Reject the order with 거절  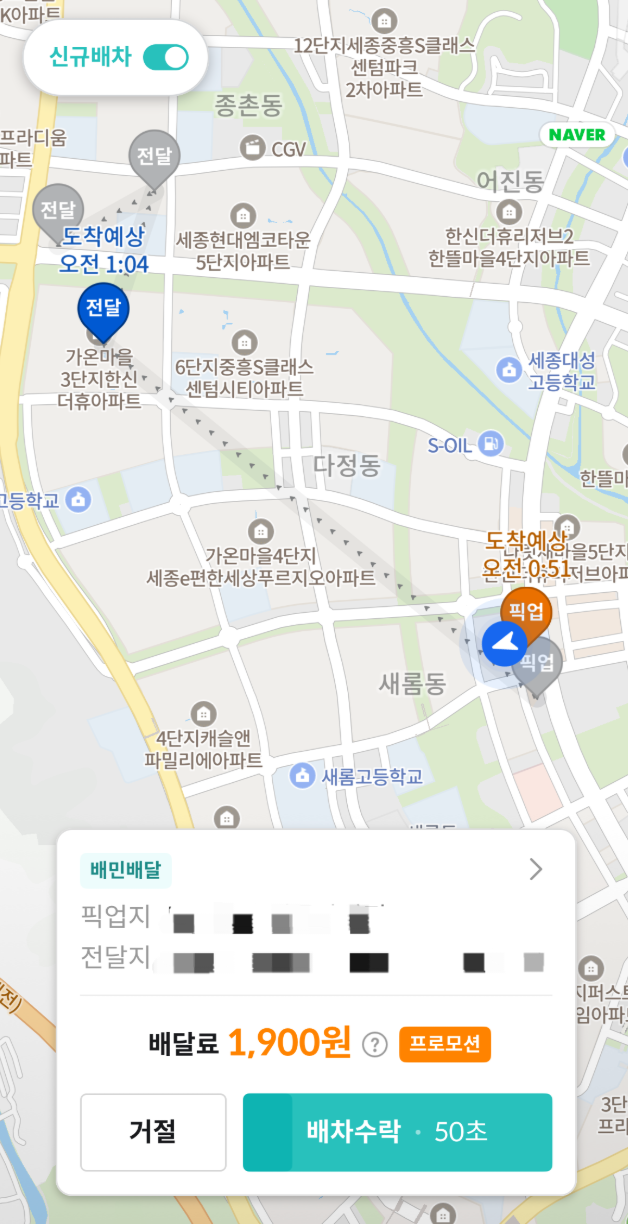[x=153, y=1132]
